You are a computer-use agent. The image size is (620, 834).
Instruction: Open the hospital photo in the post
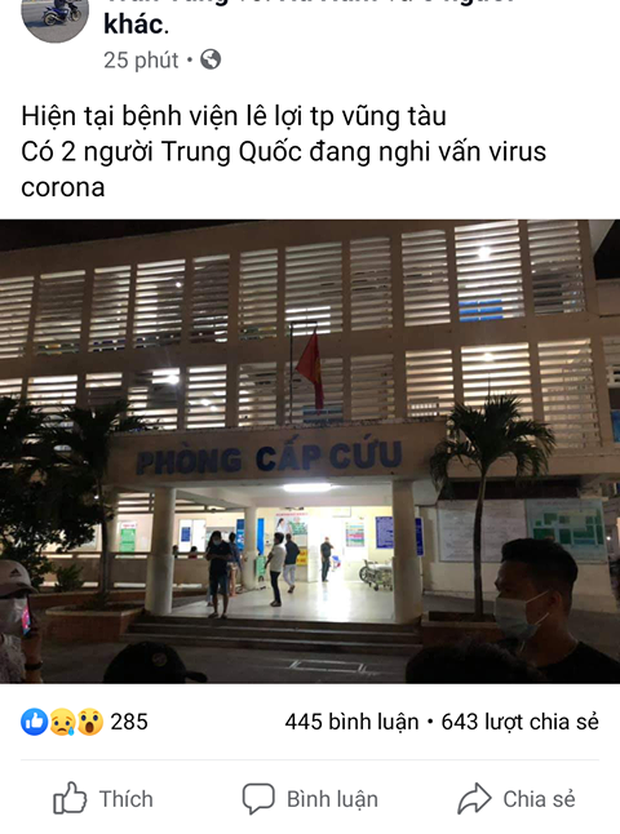click(310, 450)
